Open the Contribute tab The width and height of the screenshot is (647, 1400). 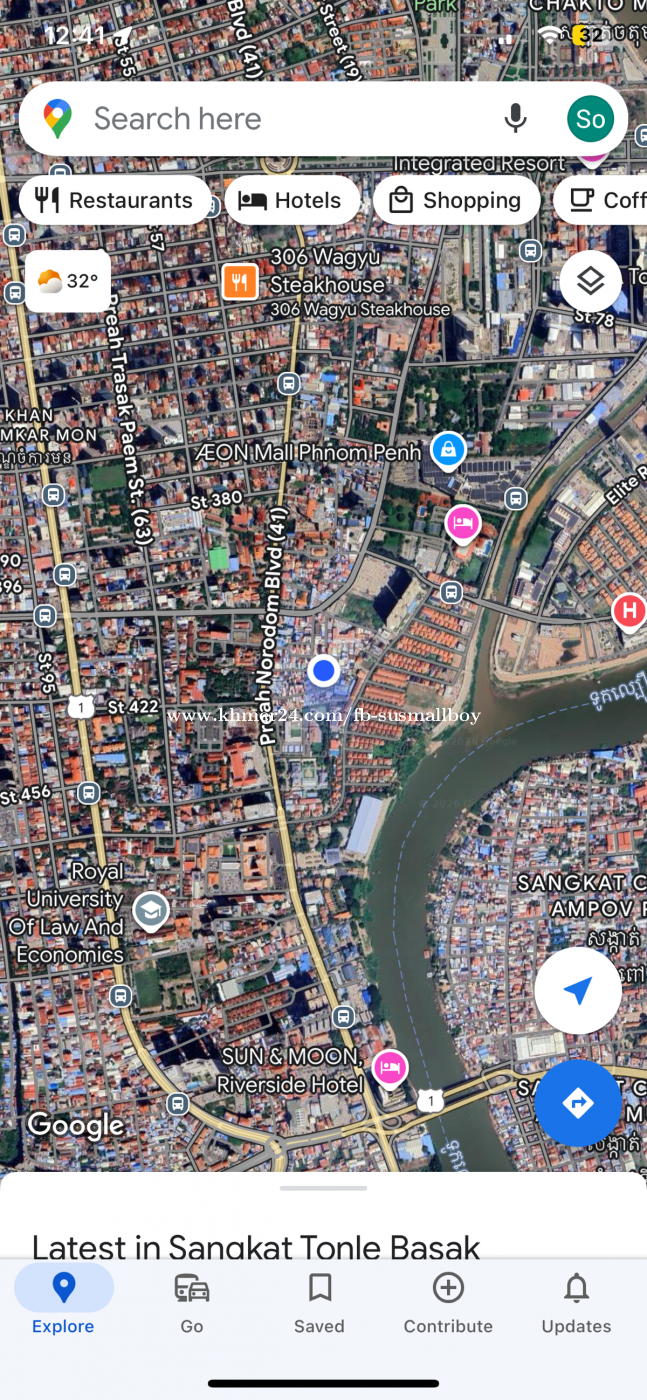click(x=448, y=1301)
